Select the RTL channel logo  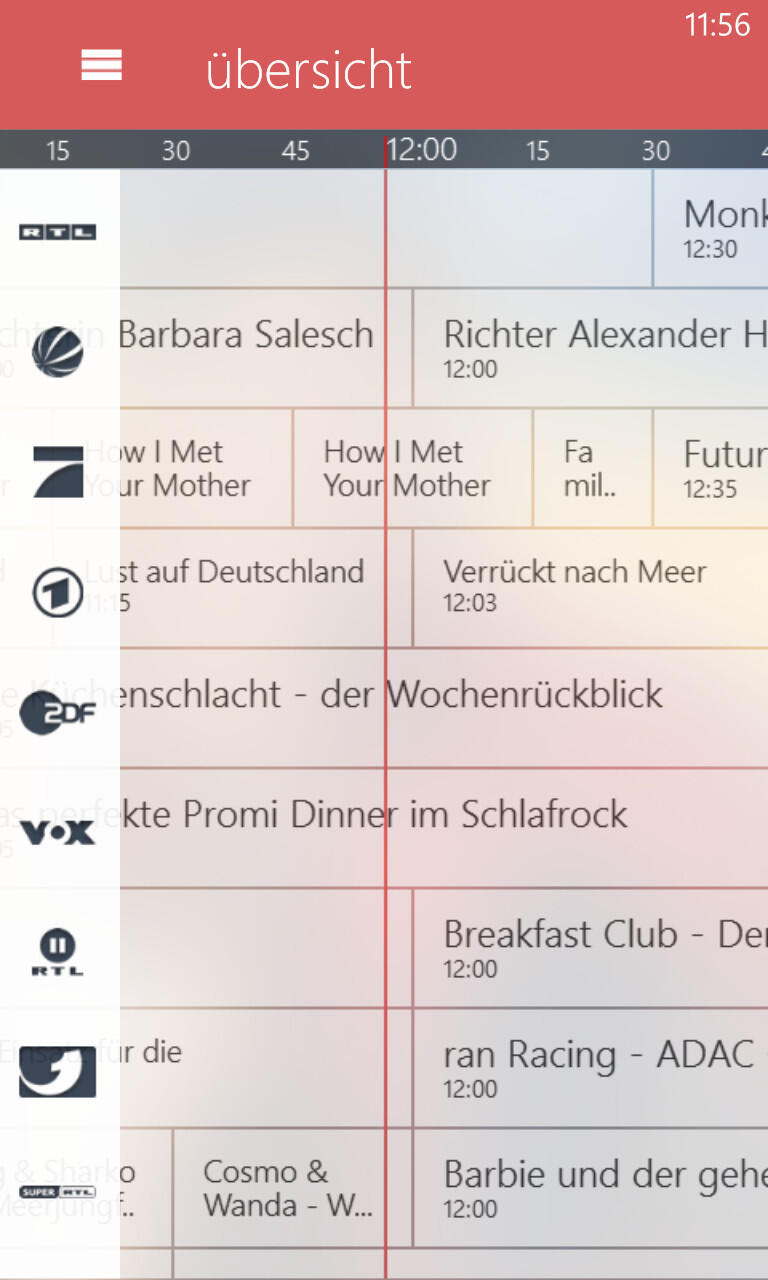point(58,232)
